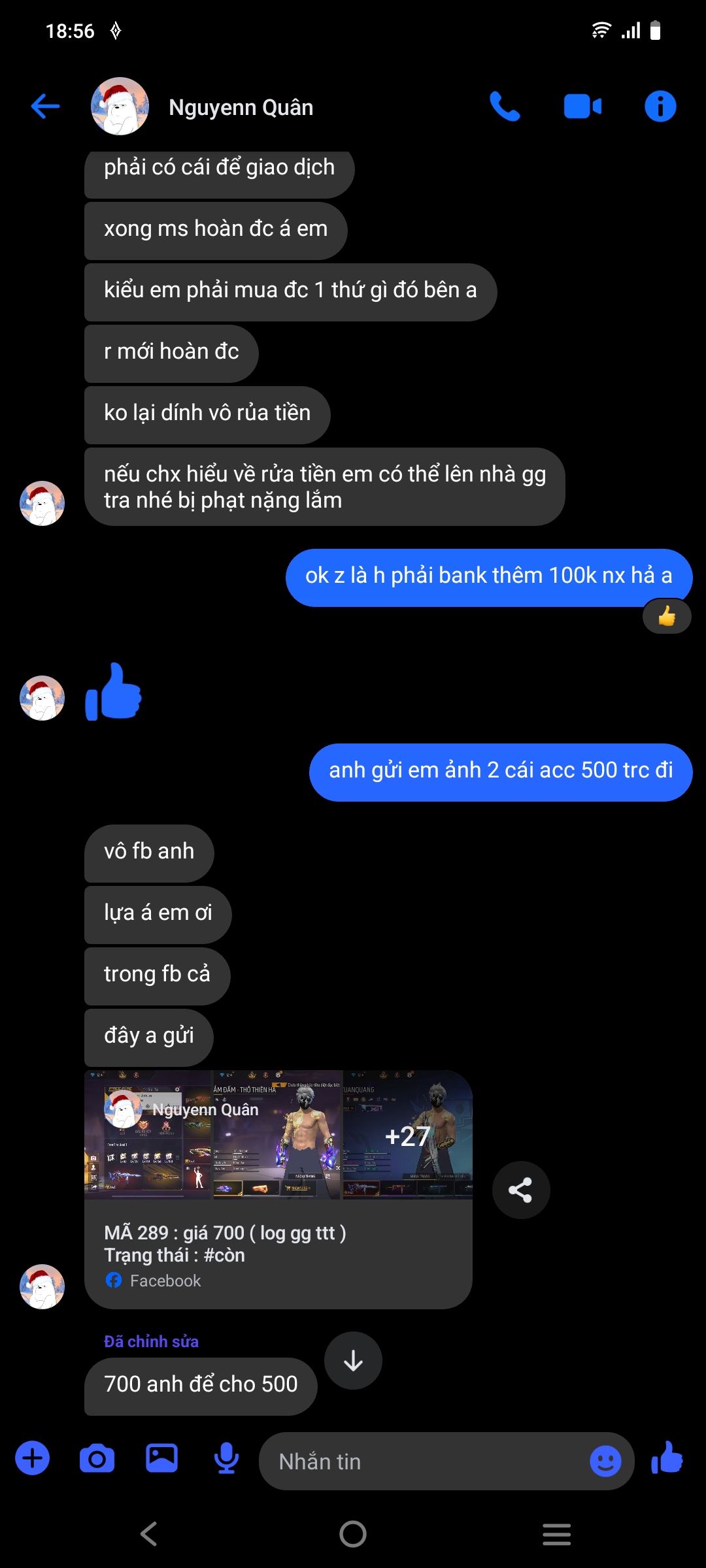View the thumbs-up reaction on the 100k message
The width and height of the screenshot is (706, 1568).
coord(666,616)
